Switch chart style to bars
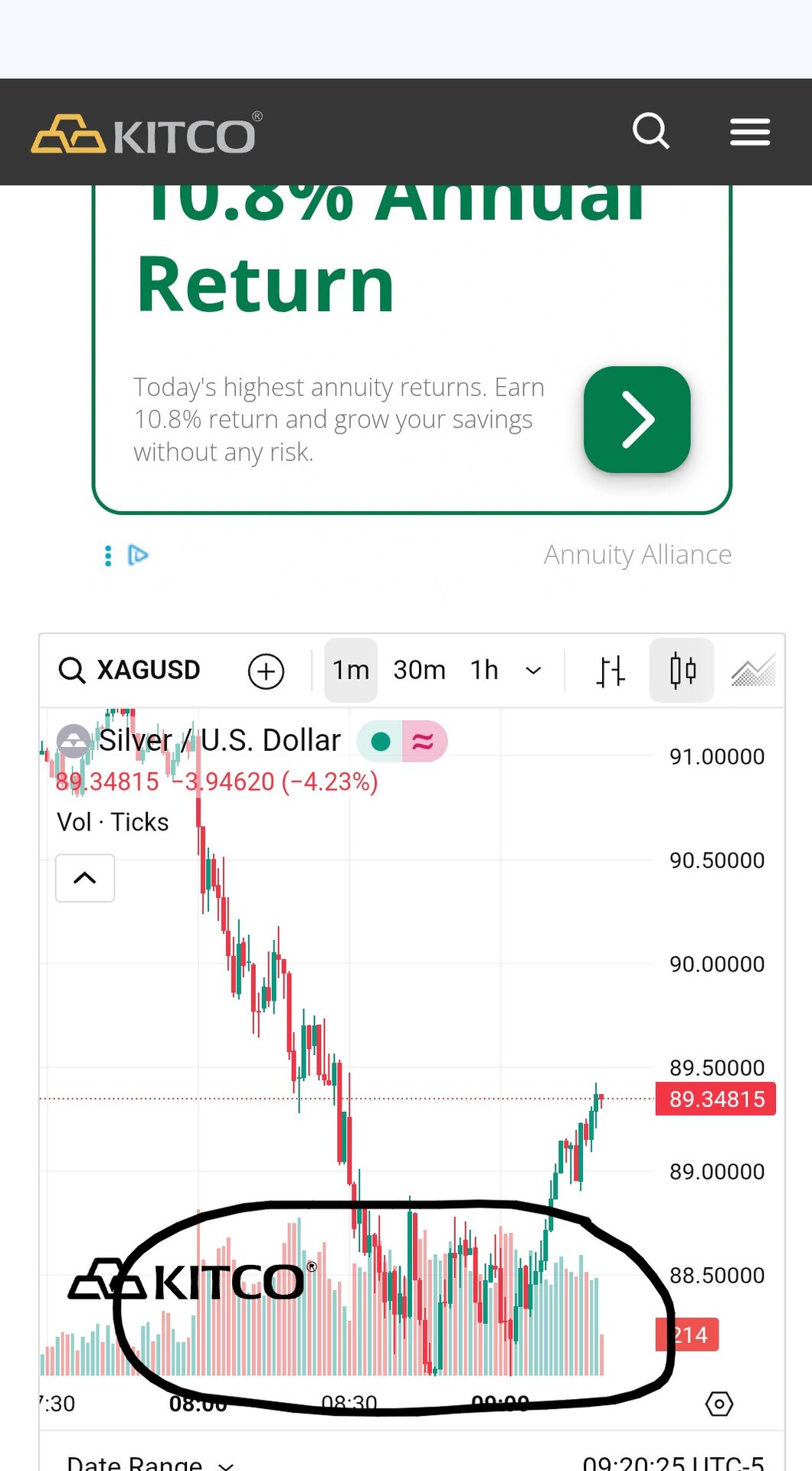Image resolution: width=812 pixels, height=1471 pixels. pos(611,671)
